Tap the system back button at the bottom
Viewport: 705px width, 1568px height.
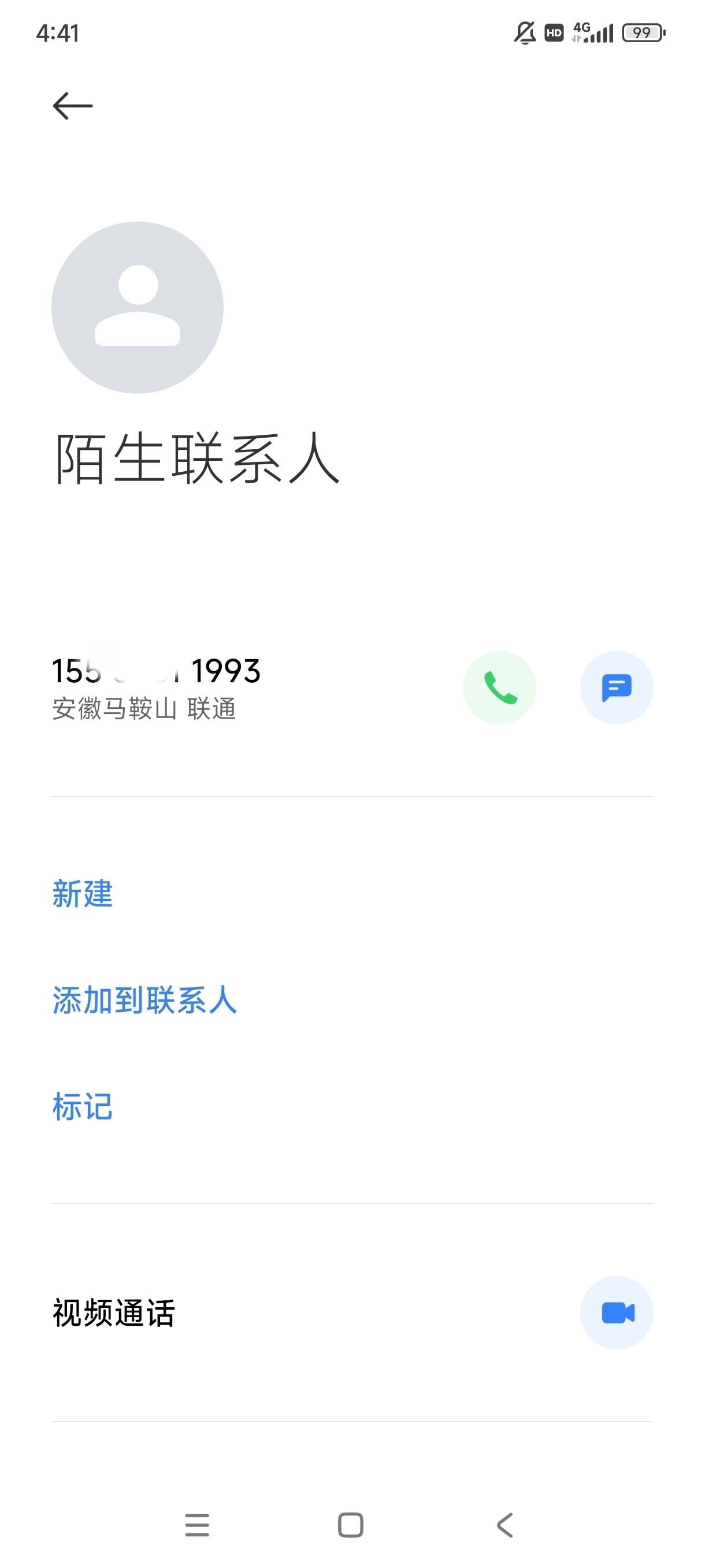pyautogui.click(x=505, y=1525)
